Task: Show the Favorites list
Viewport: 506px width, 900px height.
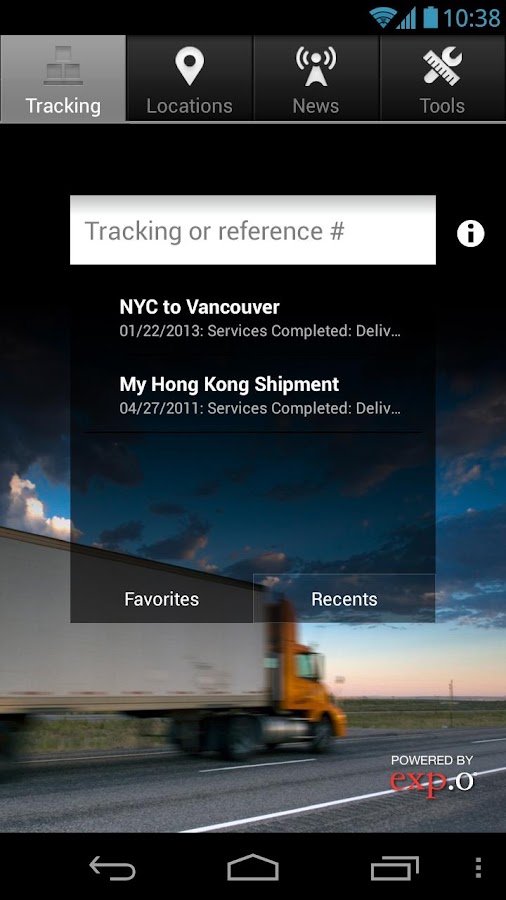Action: [162, 599]
